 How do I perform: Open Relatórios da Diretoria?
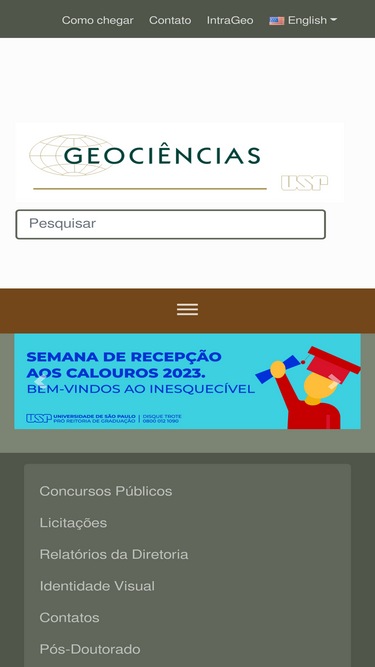coord(114,555)
